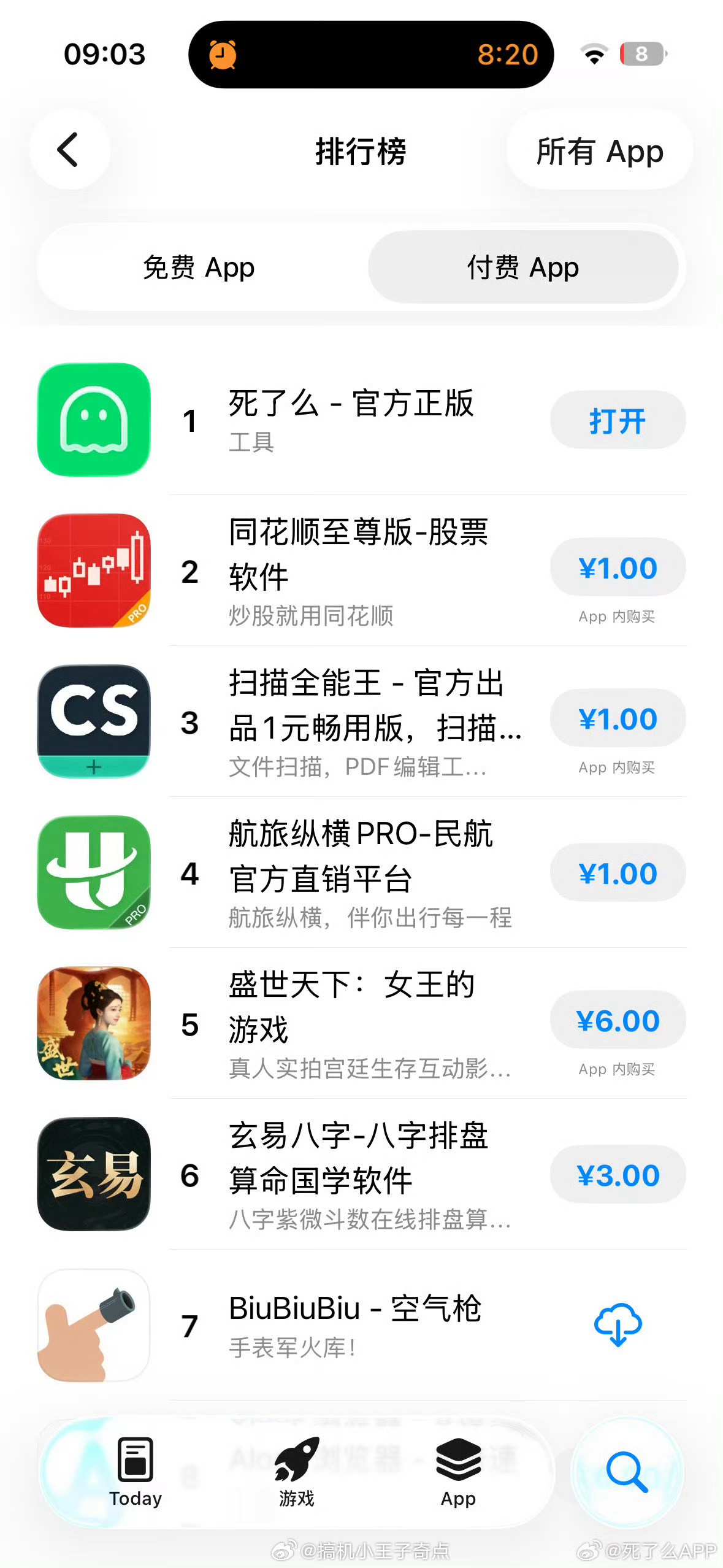Tap the cloud download icon for BiuBiuBiu
The height and width of the screenshot is (1568, 723).
617,1325
